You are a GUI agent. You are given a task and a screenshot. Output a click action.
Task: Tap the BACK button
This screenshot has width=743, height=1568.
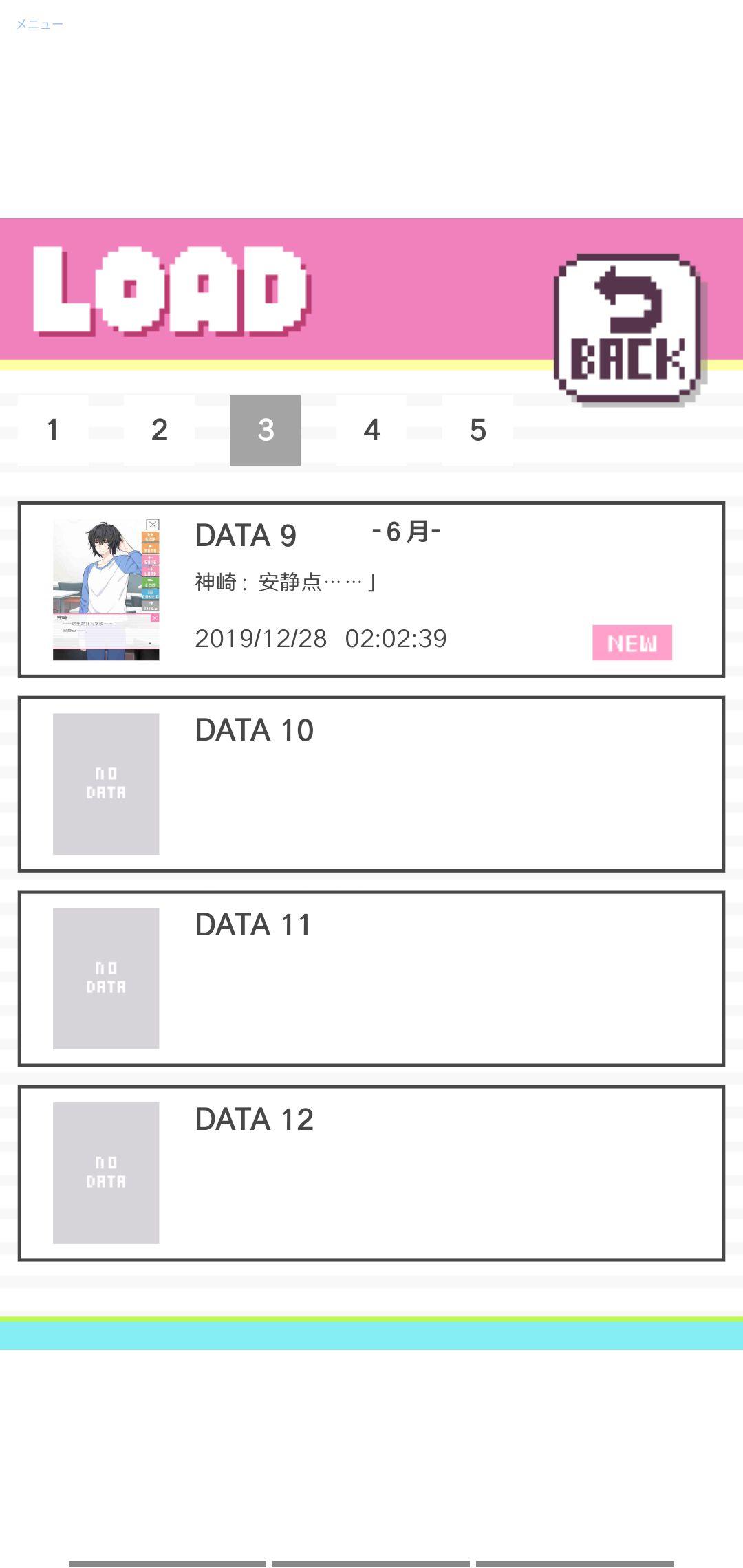point(629,329)
